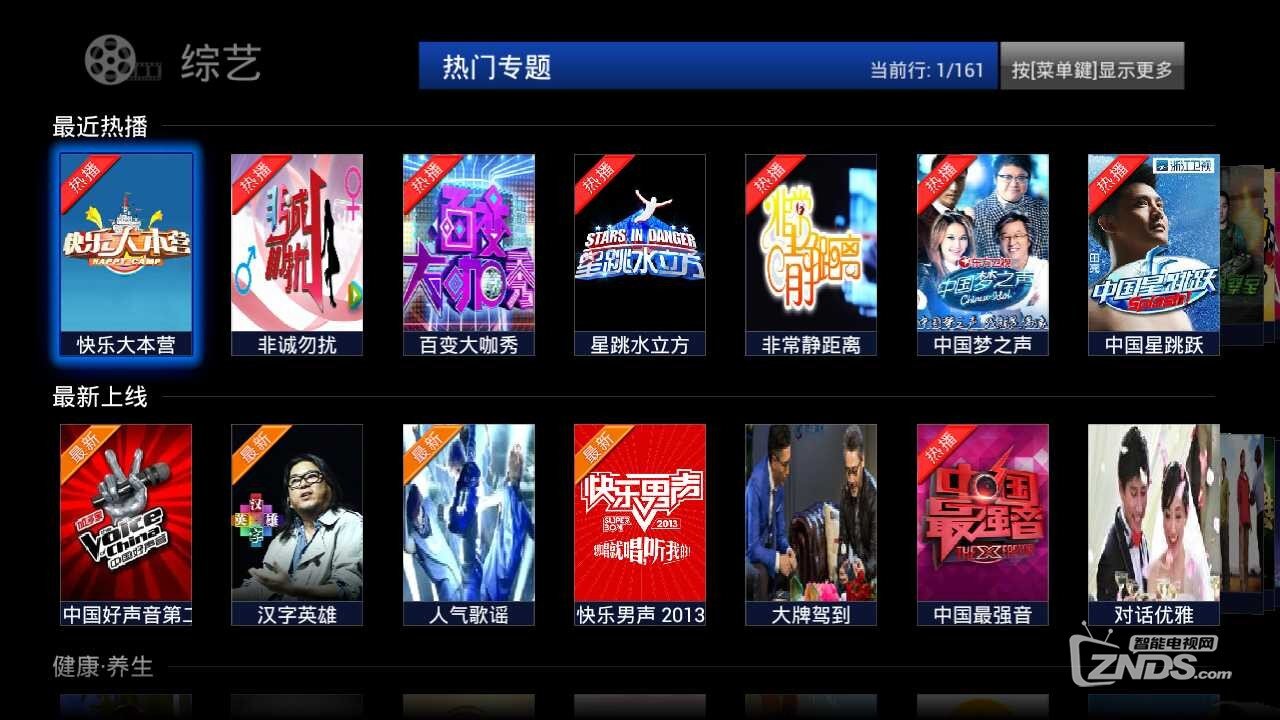1280x720 pixels.
Task: Select the 中国梦之声 show
Action: (982, 254)
